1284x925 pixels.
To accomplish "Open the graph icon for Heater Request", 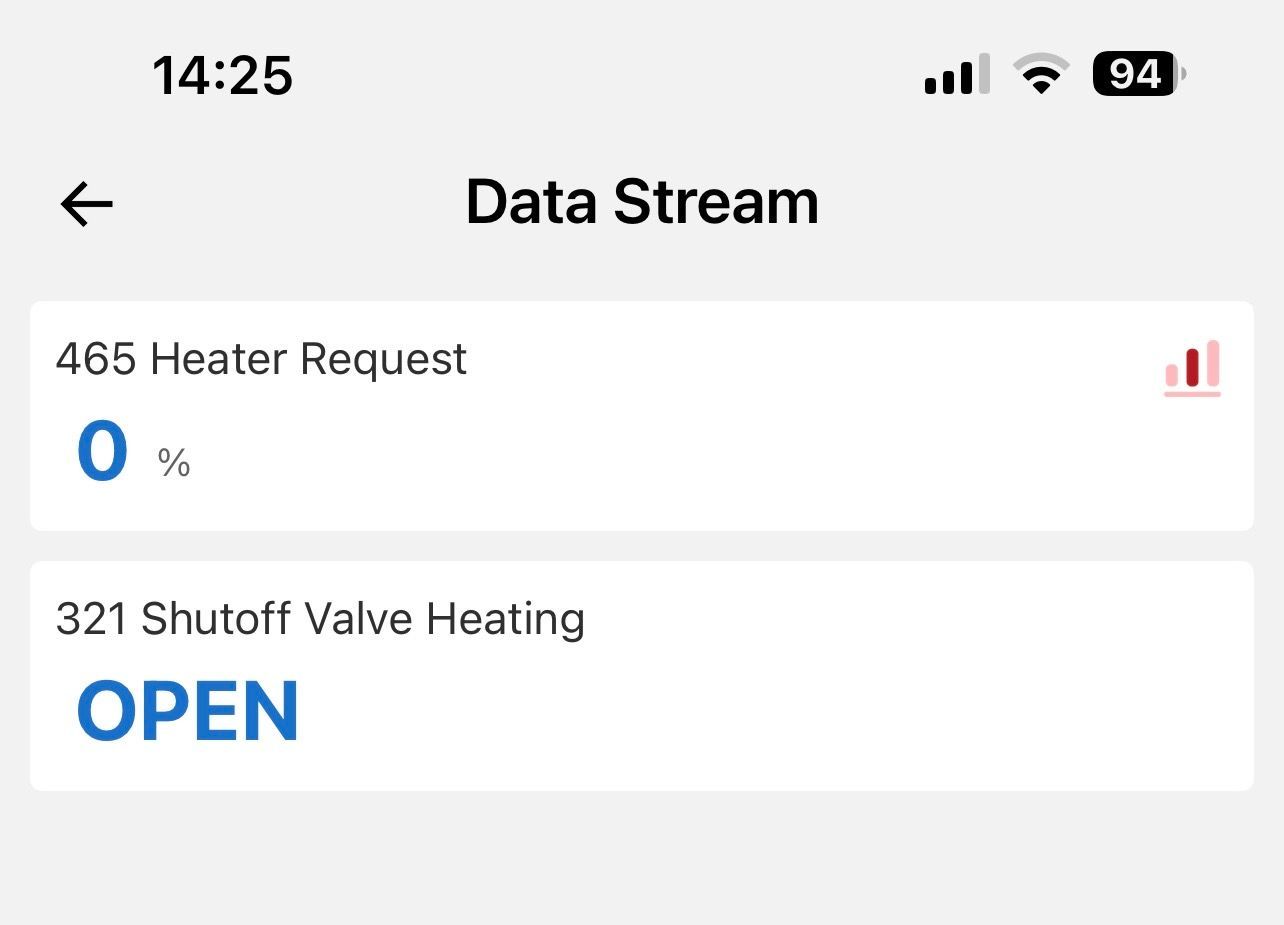I will coord(1192,368).
